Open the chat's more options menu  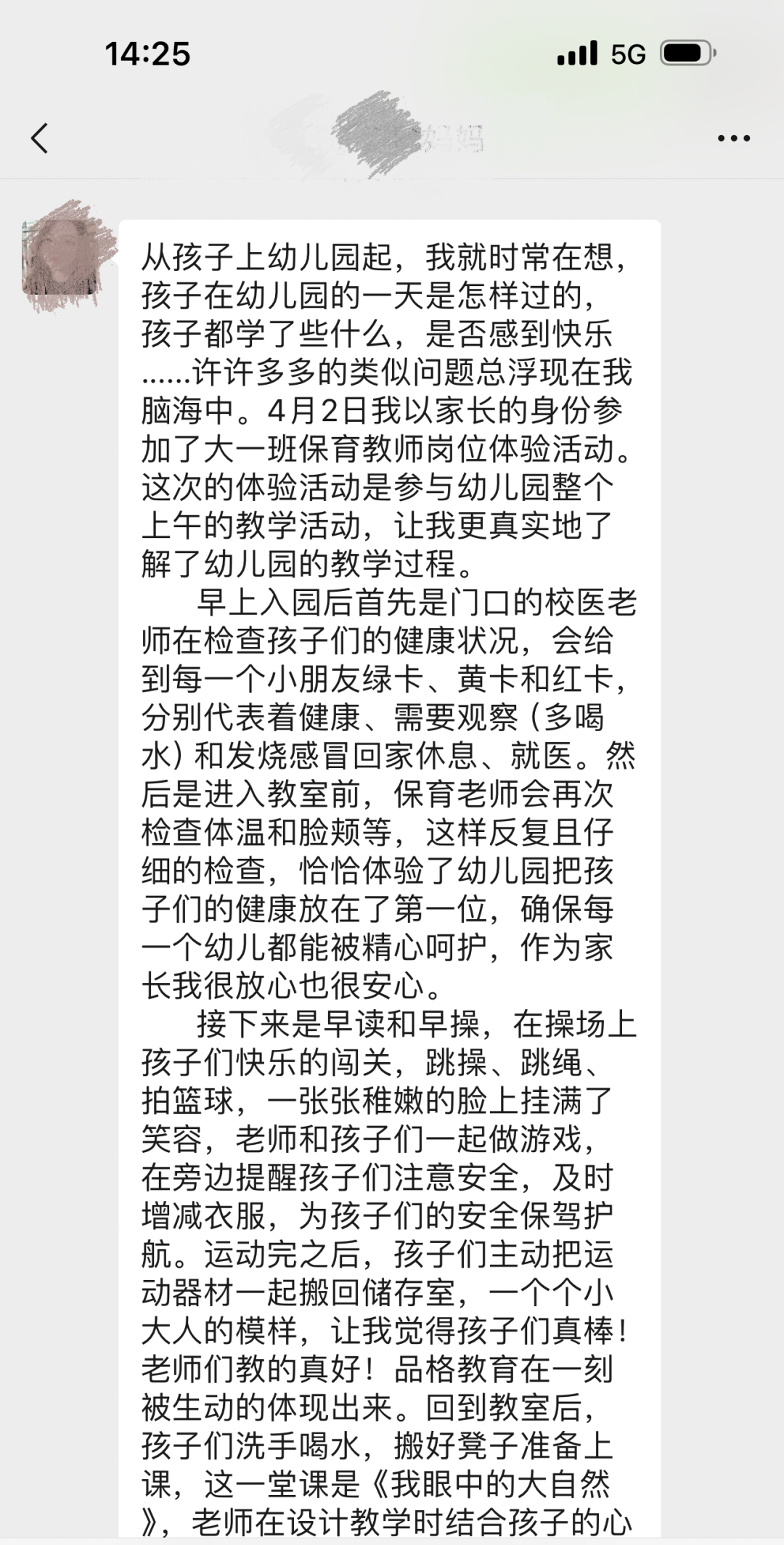click(x=733, y=138)
